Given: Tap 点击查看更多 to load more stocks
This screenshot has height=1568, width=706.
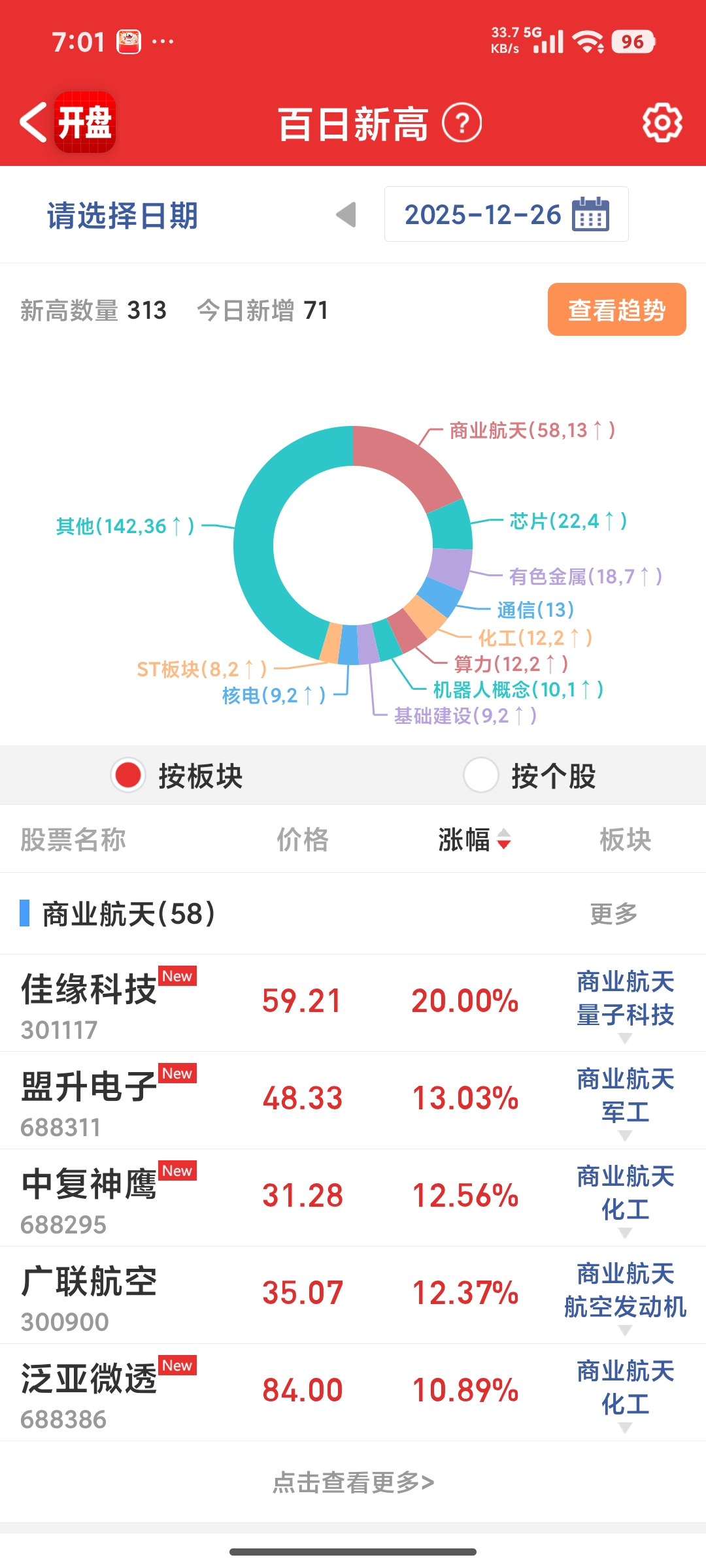Looking at the screenshot, I should (353, 1482).
